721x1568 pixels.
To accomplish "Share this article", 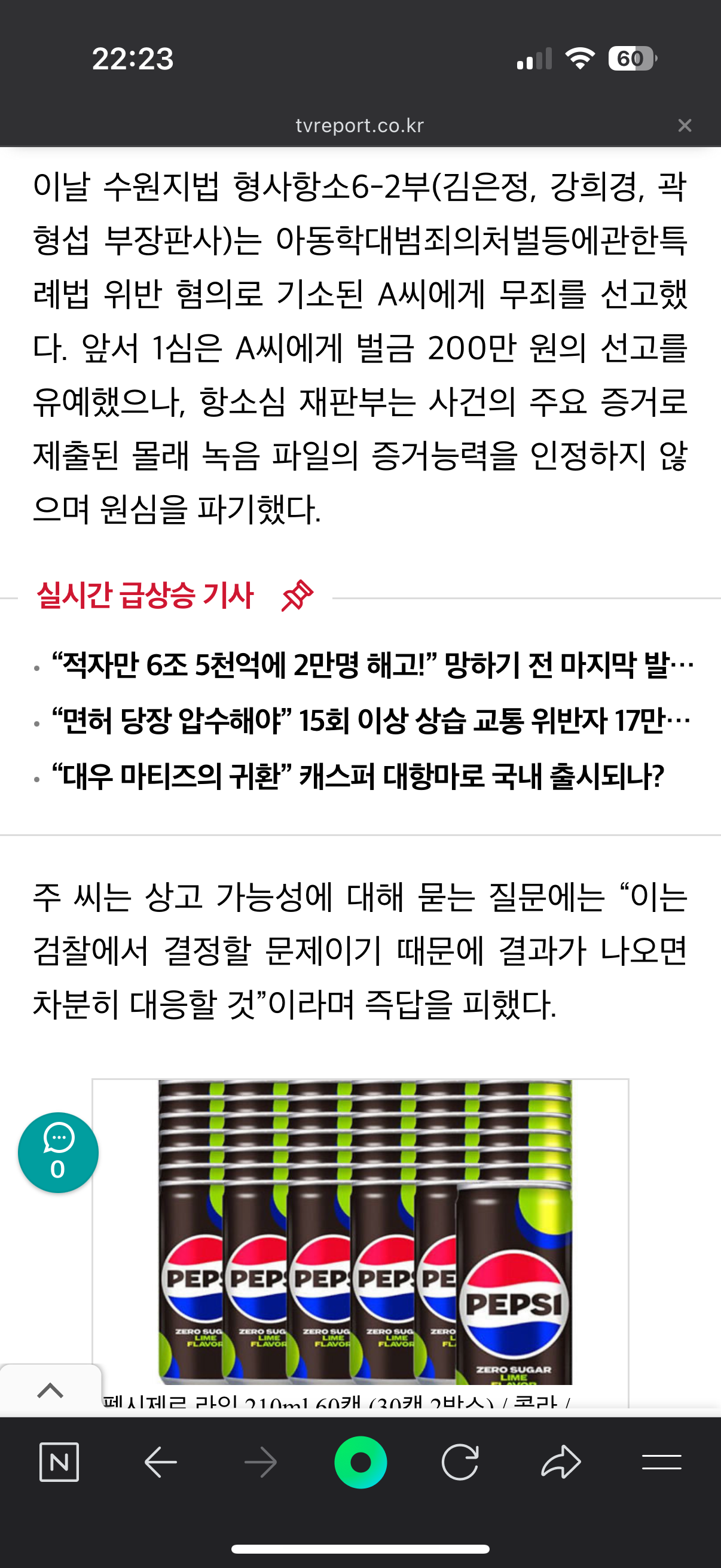I will 560,1462.
